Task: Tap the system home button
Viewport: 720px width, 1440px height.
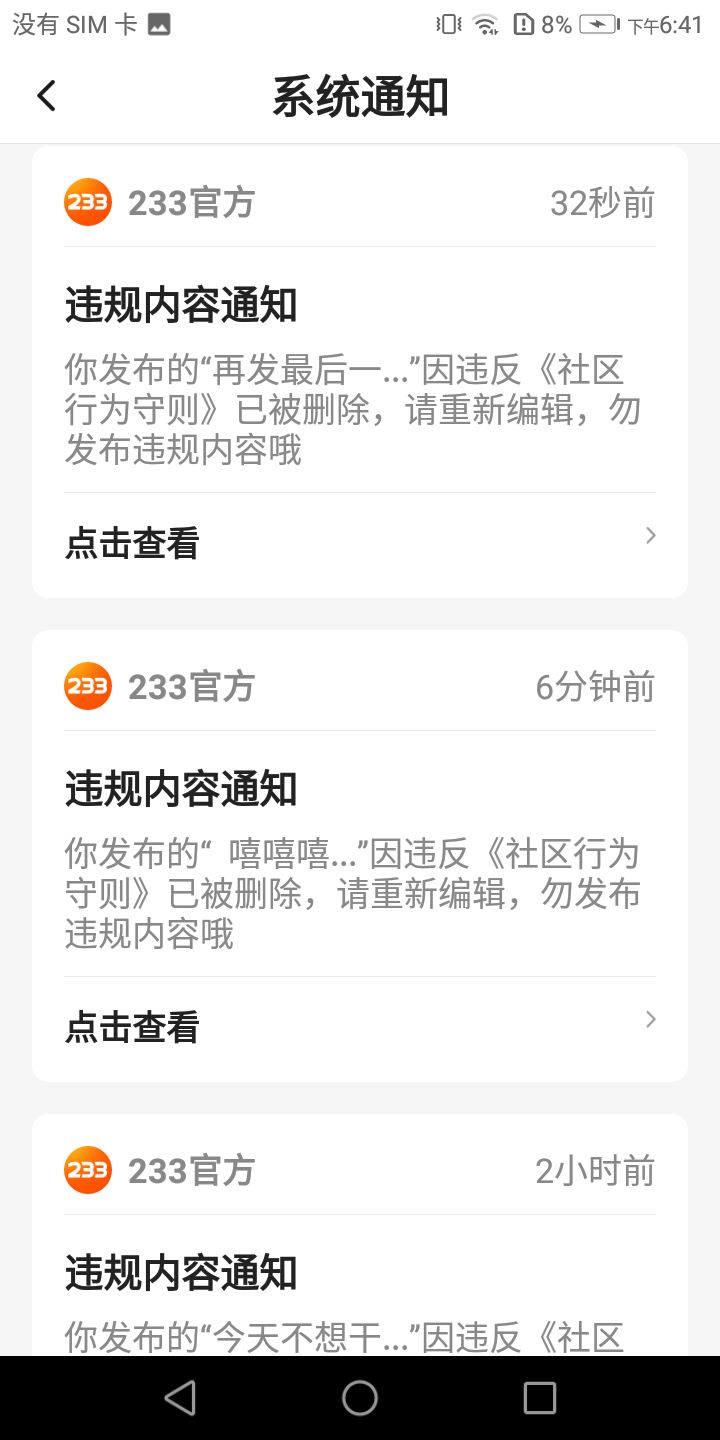Action: [360, 1398]
